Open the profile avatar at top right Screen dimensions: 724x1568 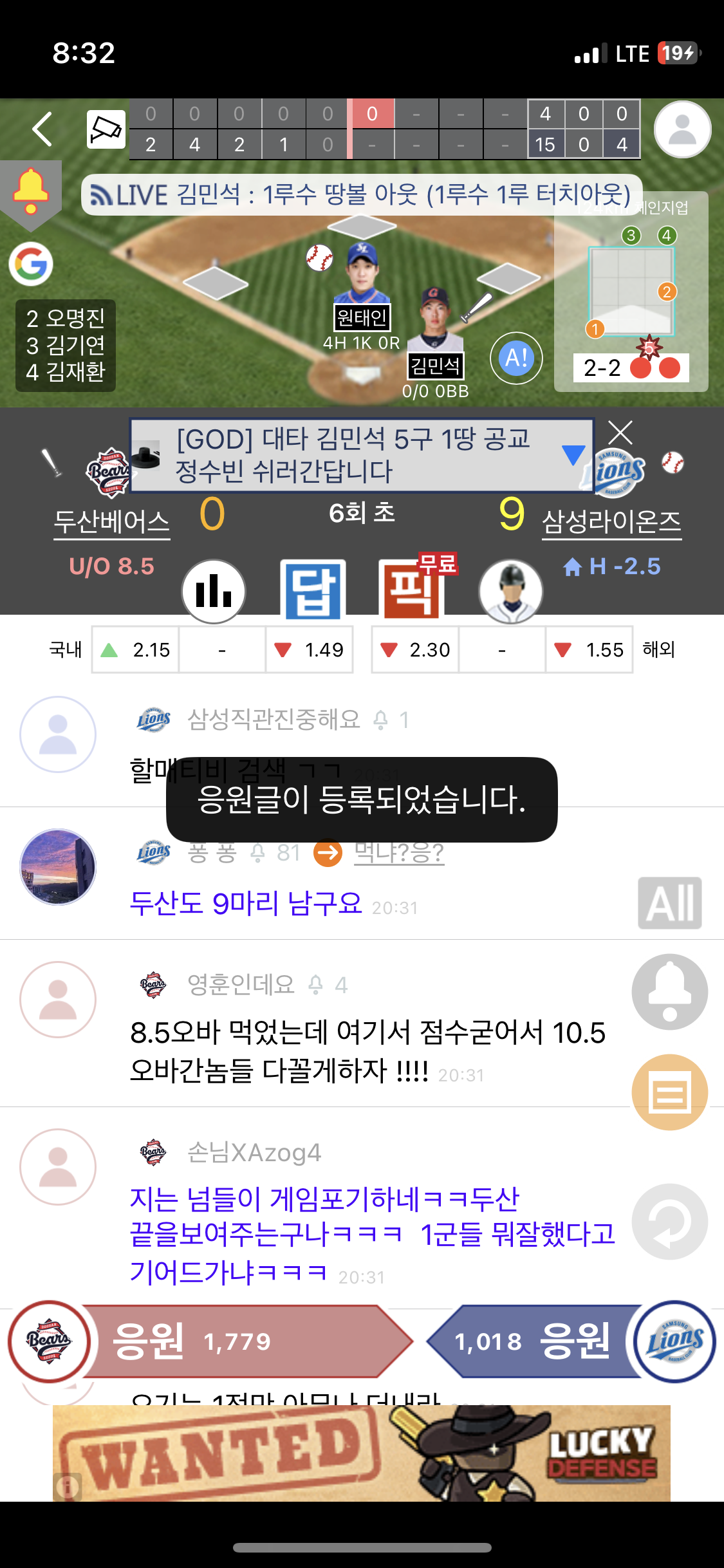point(682,129)
